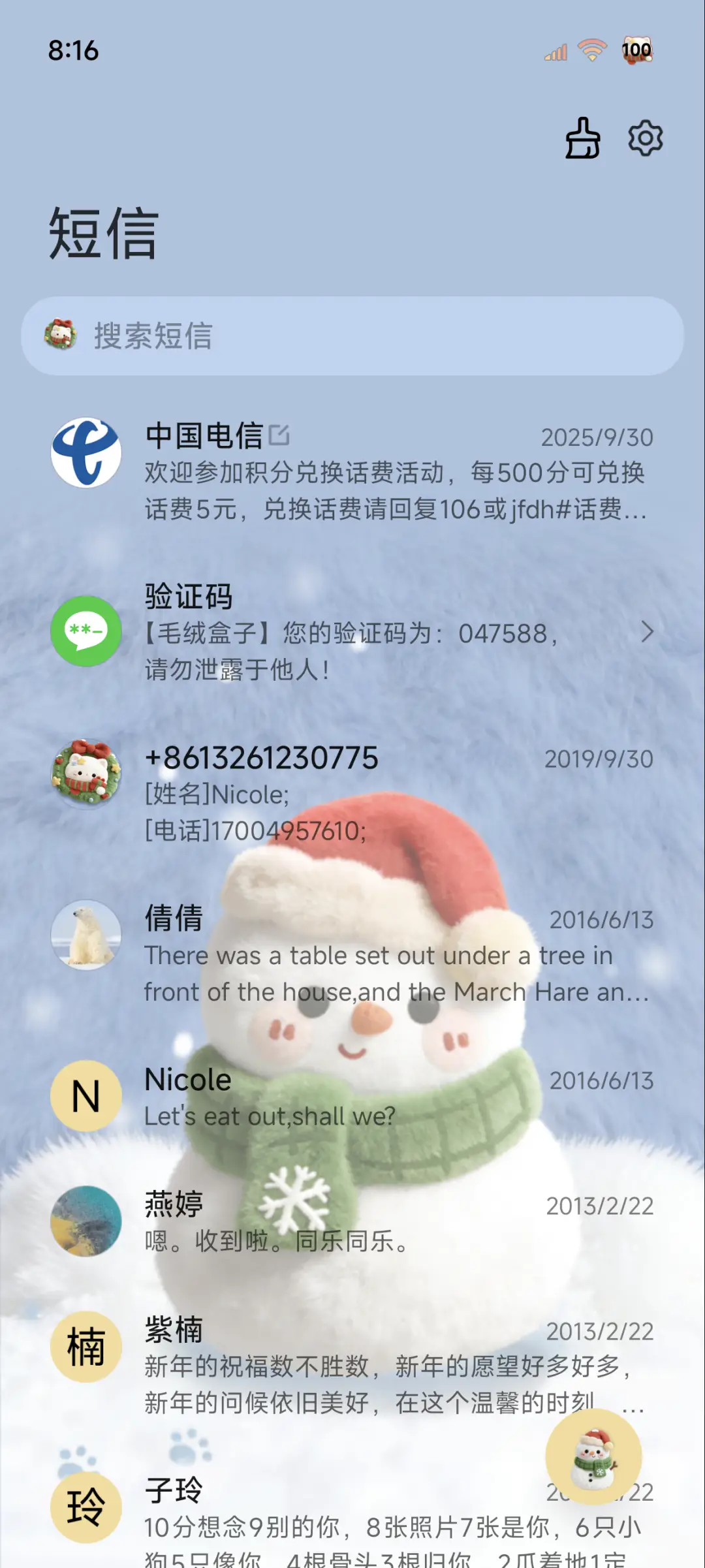Tap the green 验证码 message icon

pyautogui.click(x=85, y=632)
